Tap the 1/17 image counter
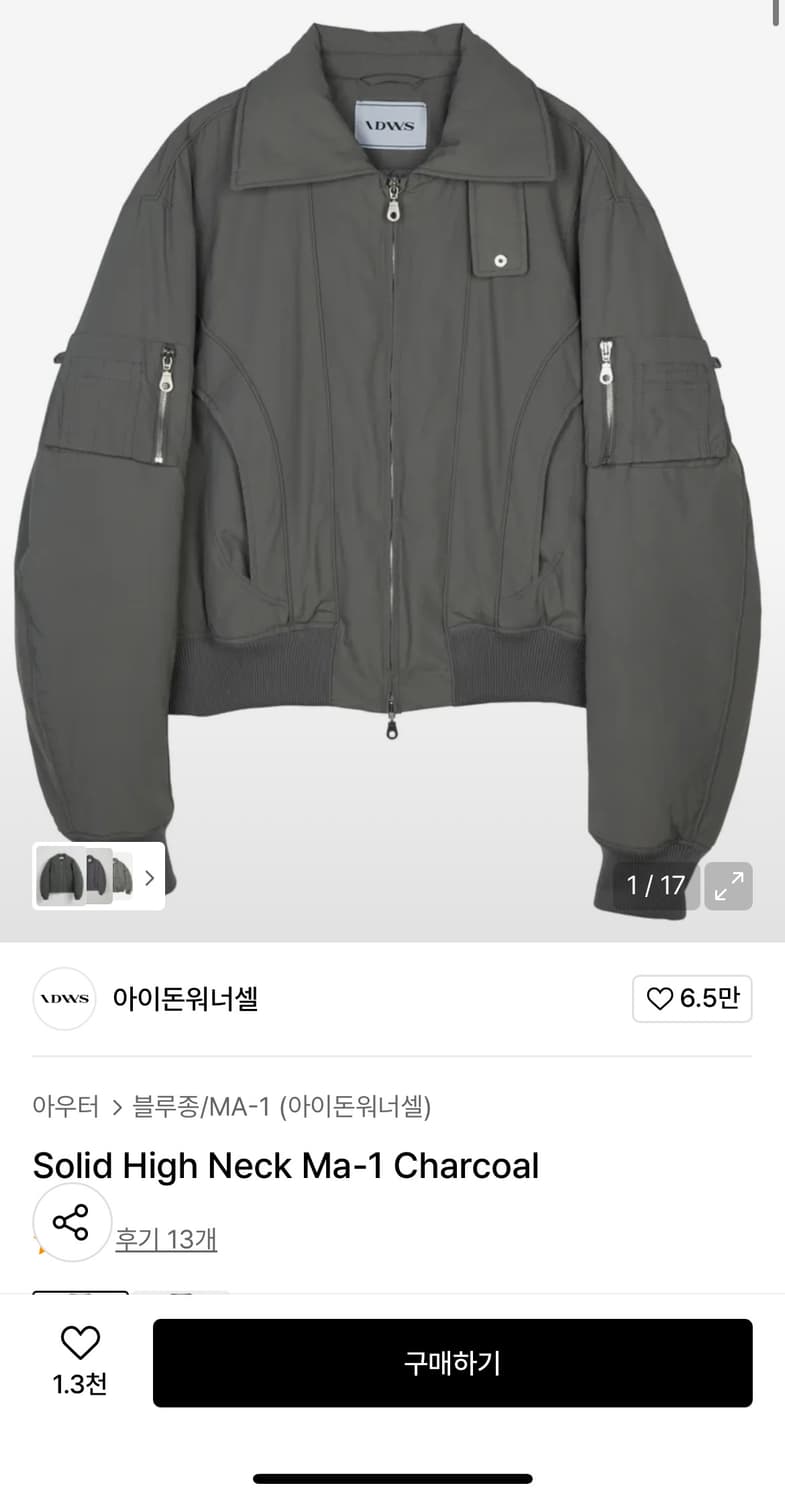The height and width of the screenshot is (1500, 785). pos(655,886)
